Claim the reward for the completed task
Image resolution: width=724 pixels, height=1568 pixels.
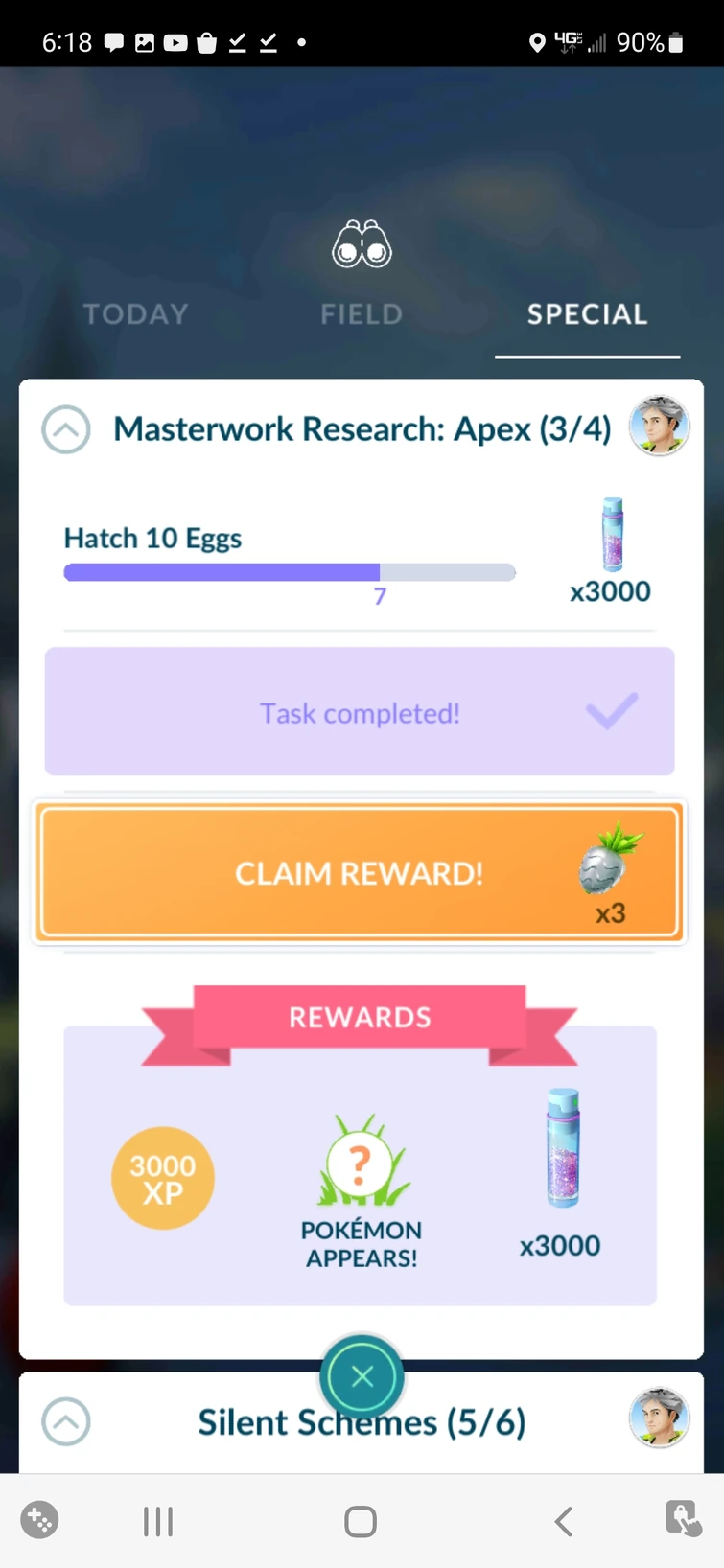(360, 872)
